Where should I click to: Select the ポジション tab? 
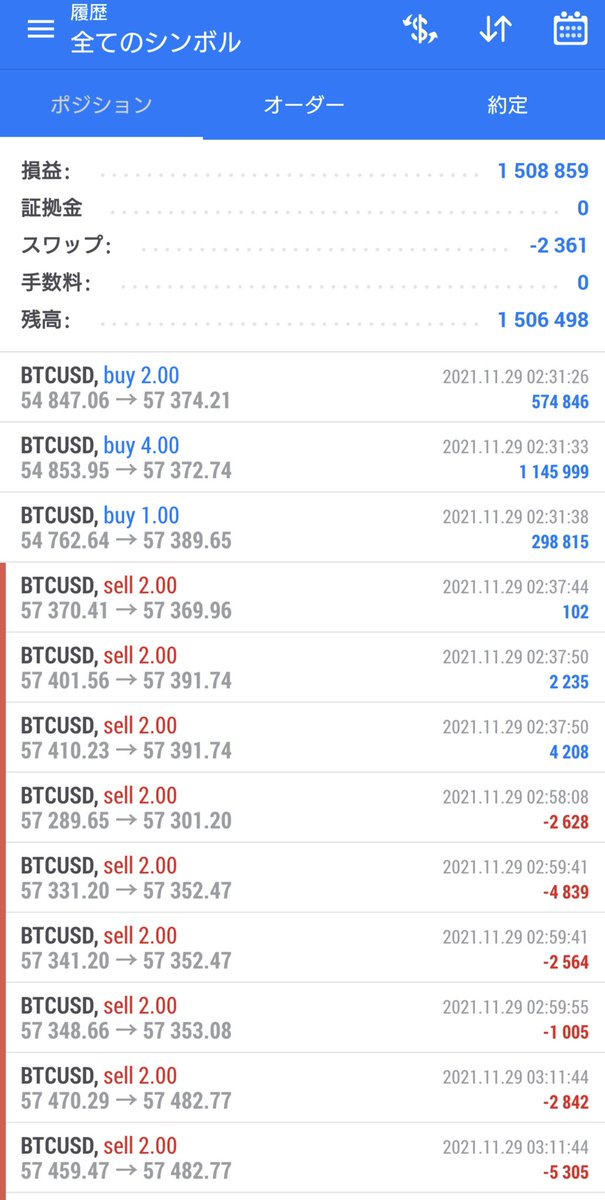(101, 104)
